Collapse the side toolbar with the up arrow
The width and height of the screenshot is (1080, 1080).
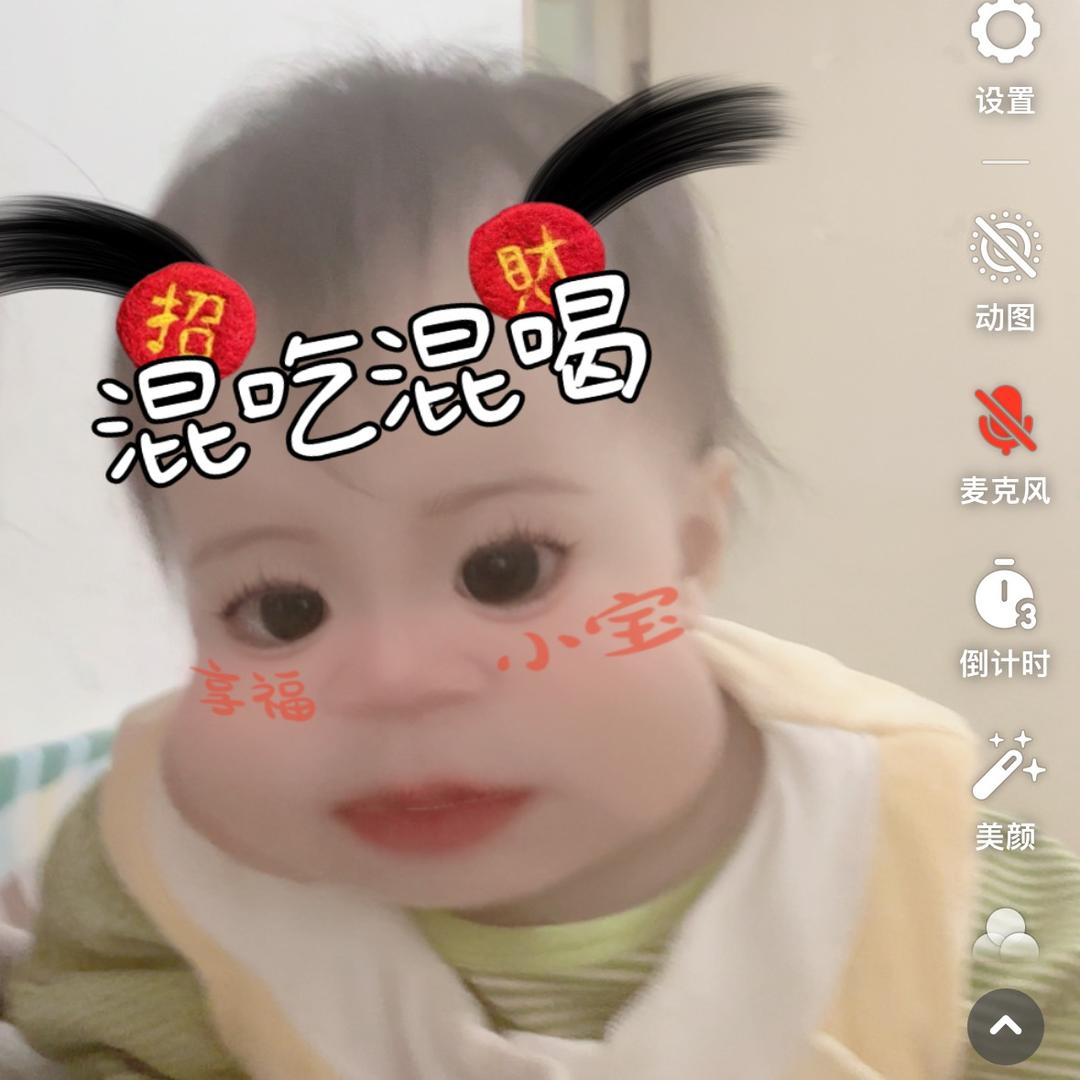[x=1005, y=1026]
